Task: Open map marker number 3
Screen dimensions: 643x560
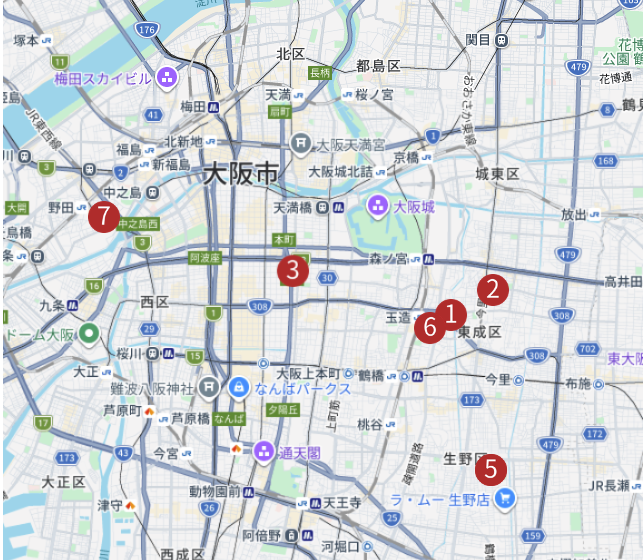Action: click(x=292, y=269)
